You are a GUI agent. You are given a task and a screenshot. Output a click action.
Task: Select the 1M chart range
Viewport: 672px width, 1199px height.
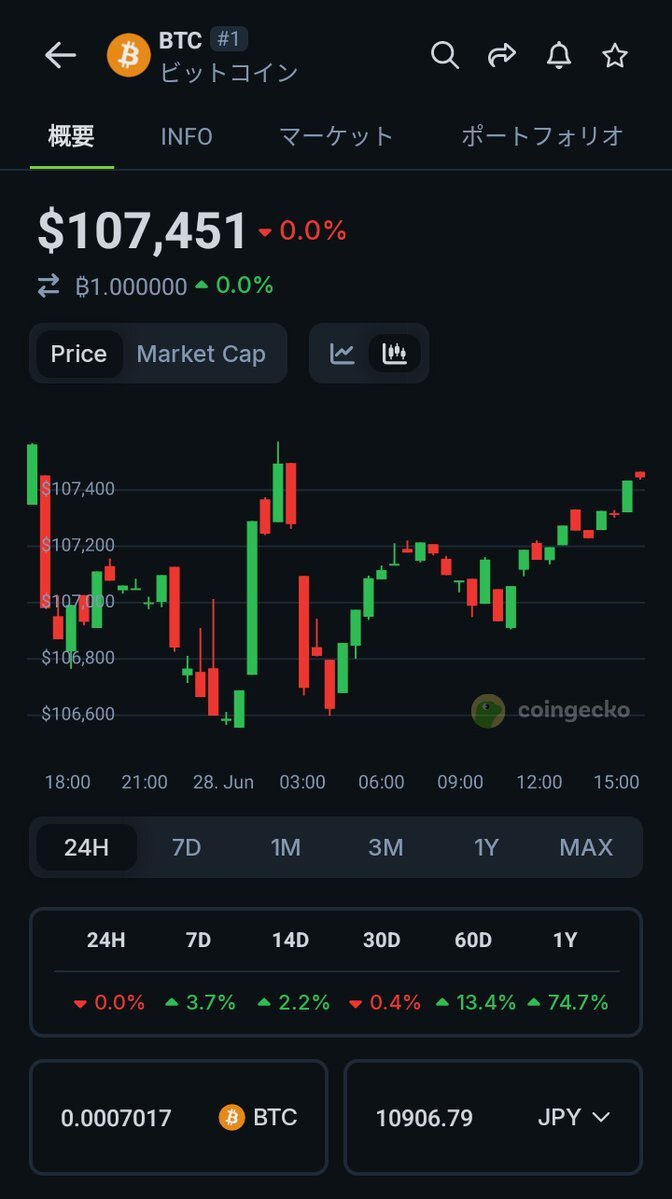coord(285,847)
